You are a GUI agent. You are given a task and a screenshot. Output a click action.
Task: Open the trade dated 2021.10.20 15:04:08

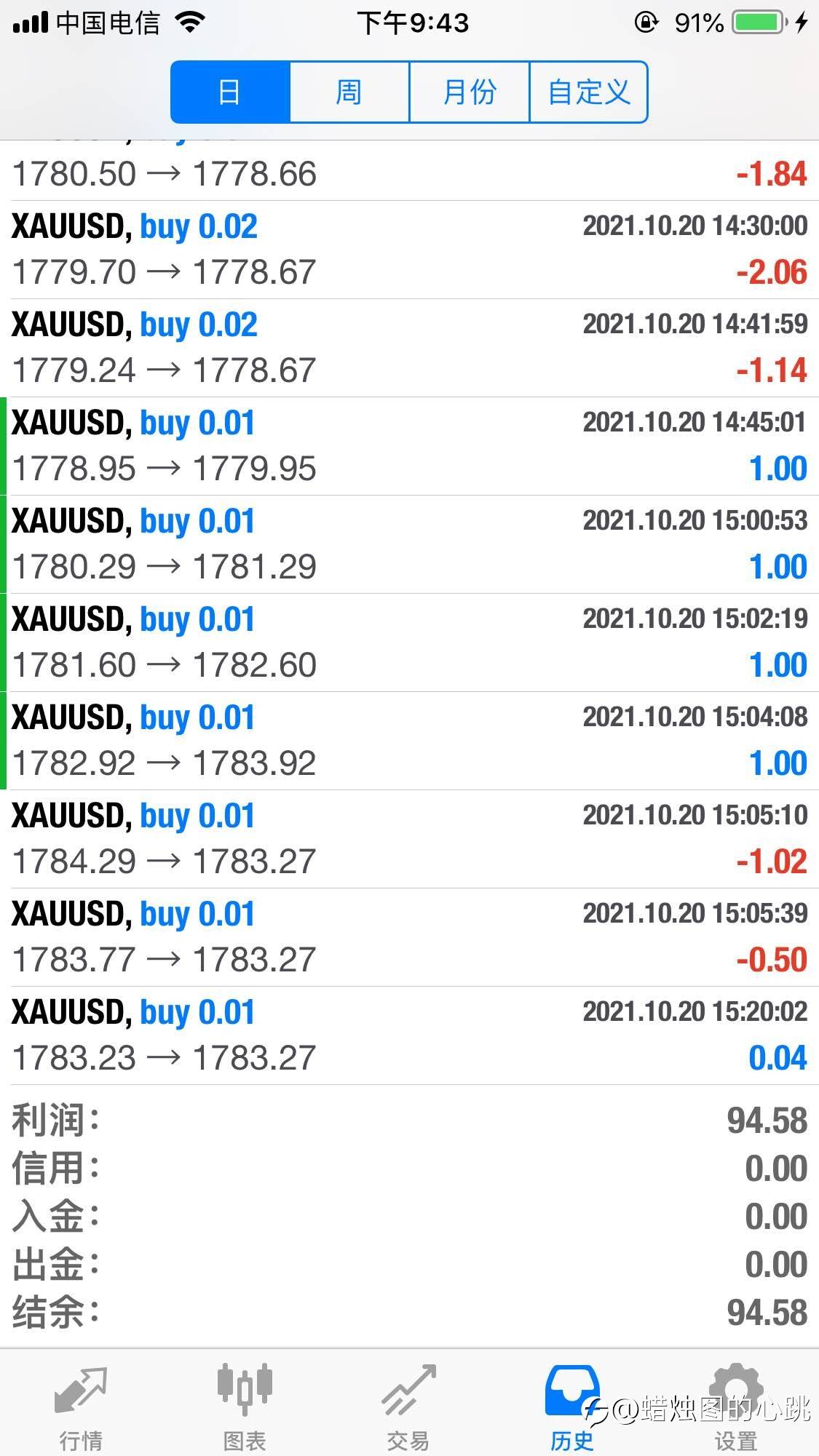tap(409, 741)
